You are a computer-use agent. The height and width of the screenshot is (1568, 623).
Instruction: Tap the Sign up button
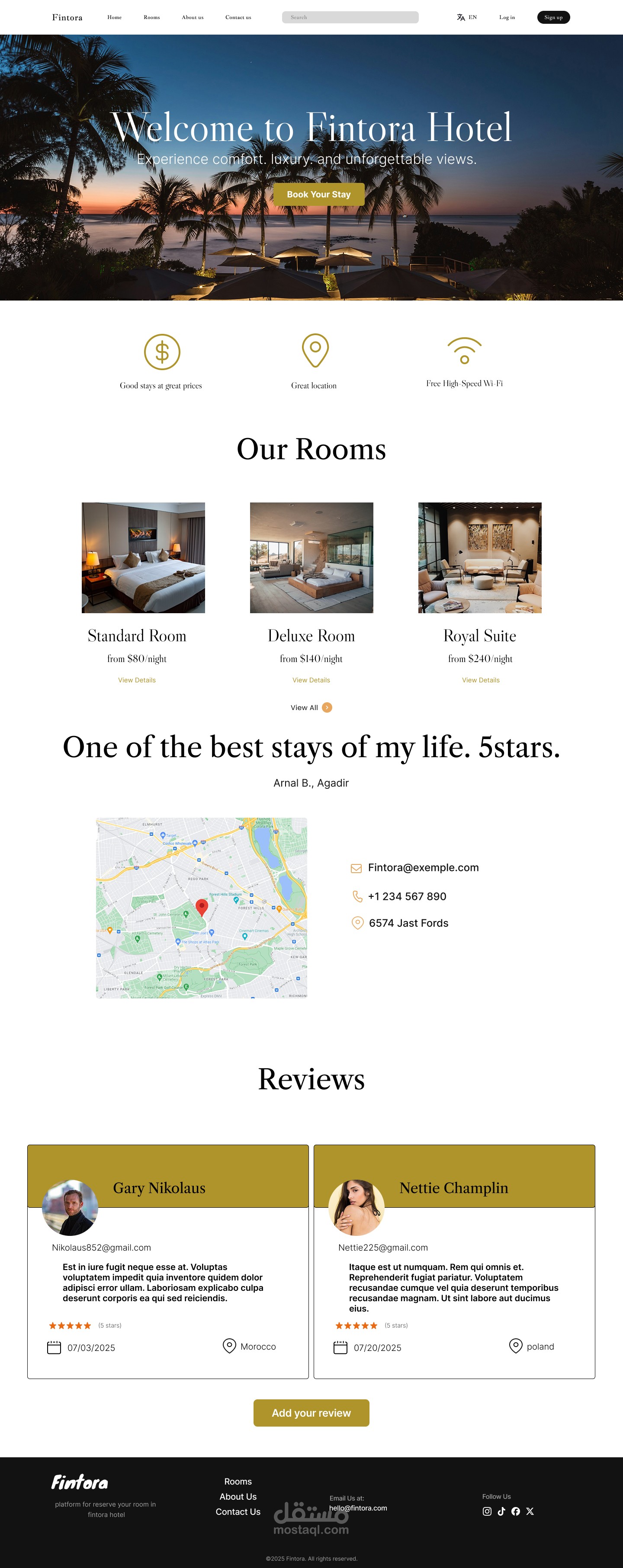(x=553, y=17)
